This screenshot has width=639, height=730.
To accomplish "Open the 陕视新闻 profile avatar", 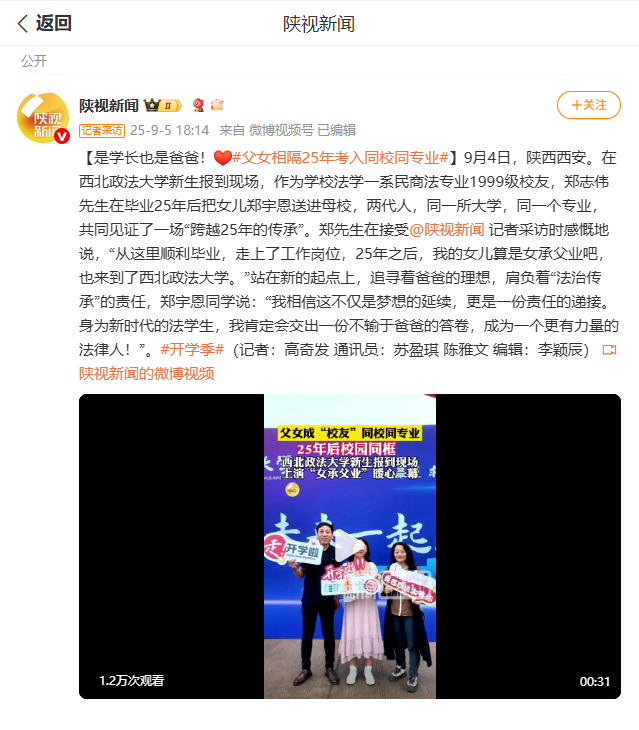I will (x=43, y=117).
